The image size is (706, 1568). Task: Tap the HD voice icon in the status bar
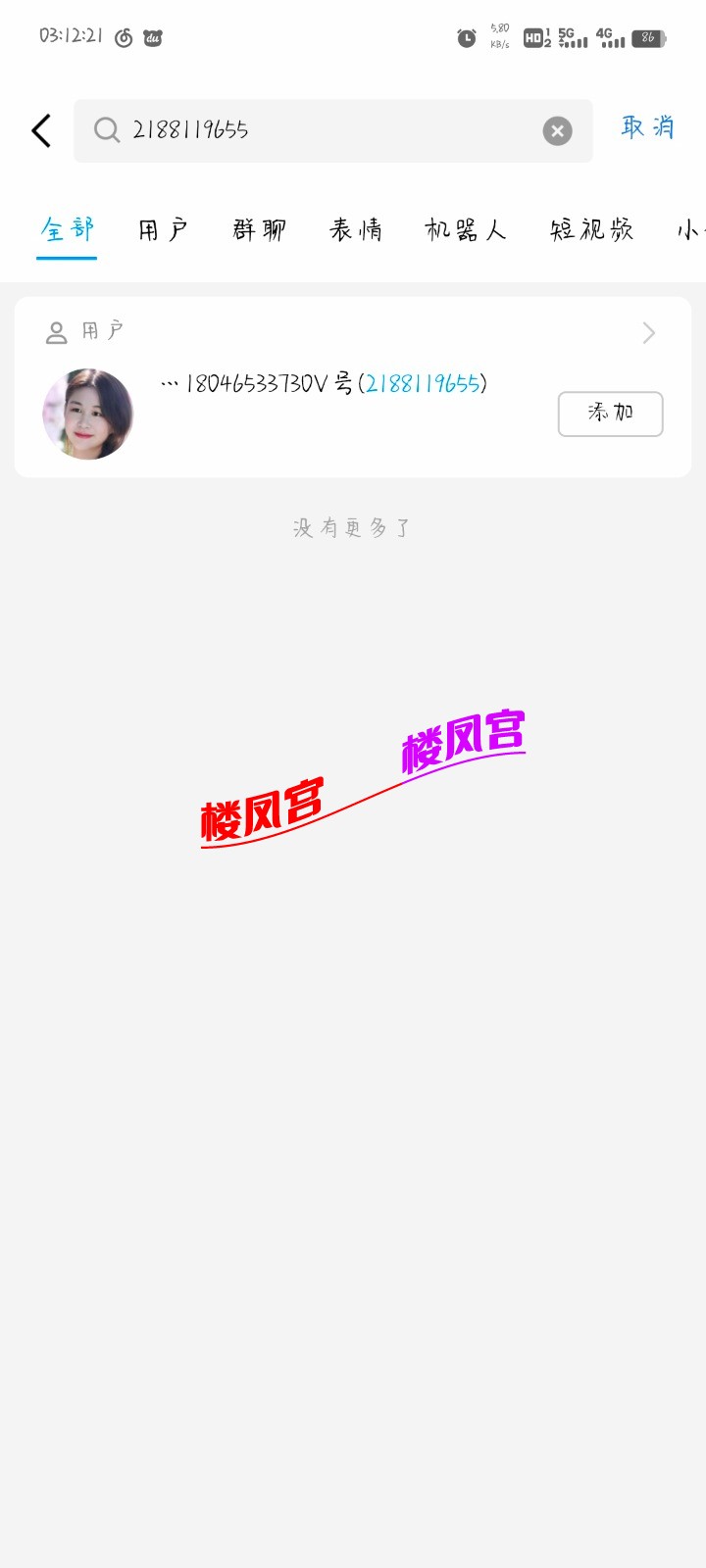(x=532, y=37)
